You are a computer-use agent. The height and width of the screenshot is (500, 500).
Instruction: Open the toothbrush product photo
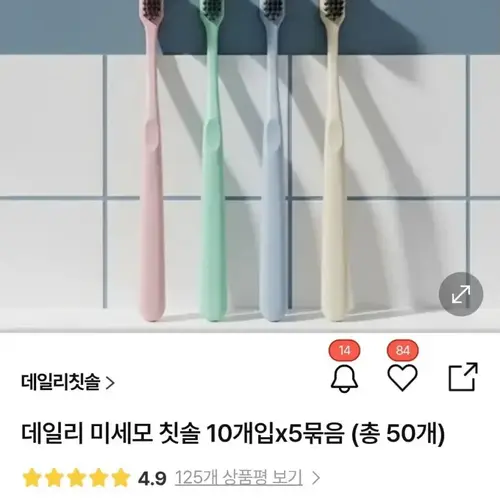coord(250,166)
